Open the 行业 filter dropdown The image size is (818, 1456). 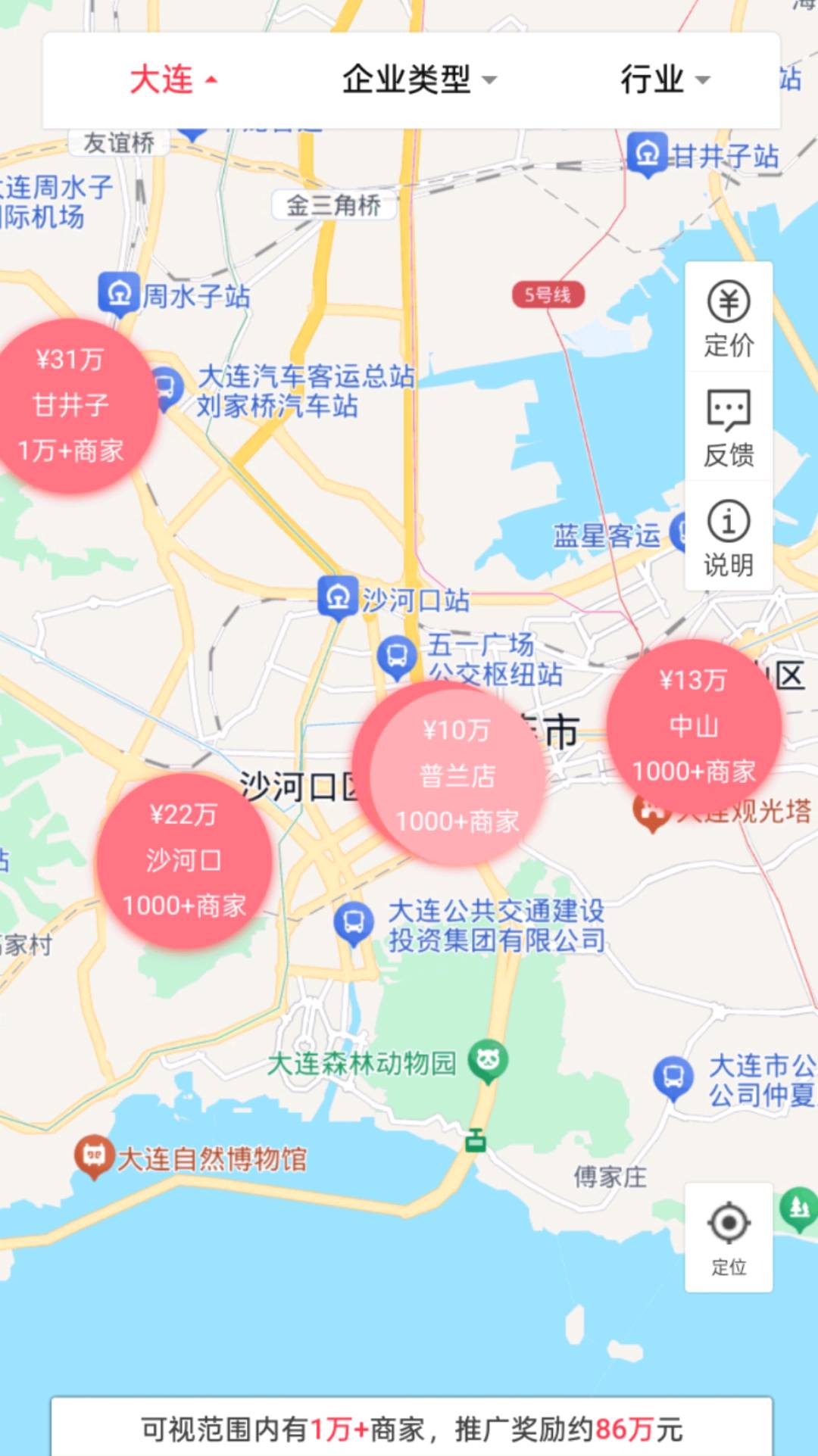(663, 80)
